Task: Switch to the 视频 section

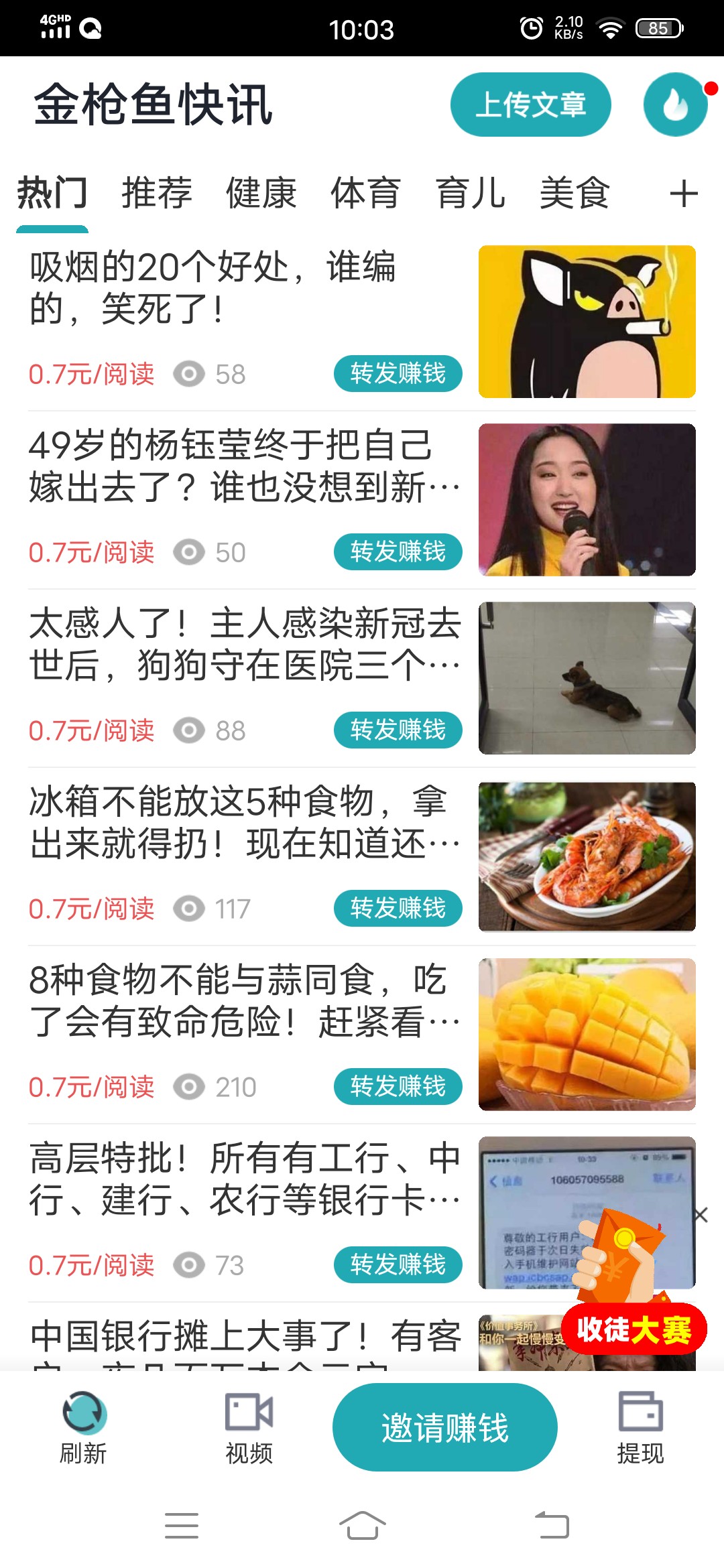Action: coord(249,1427)
